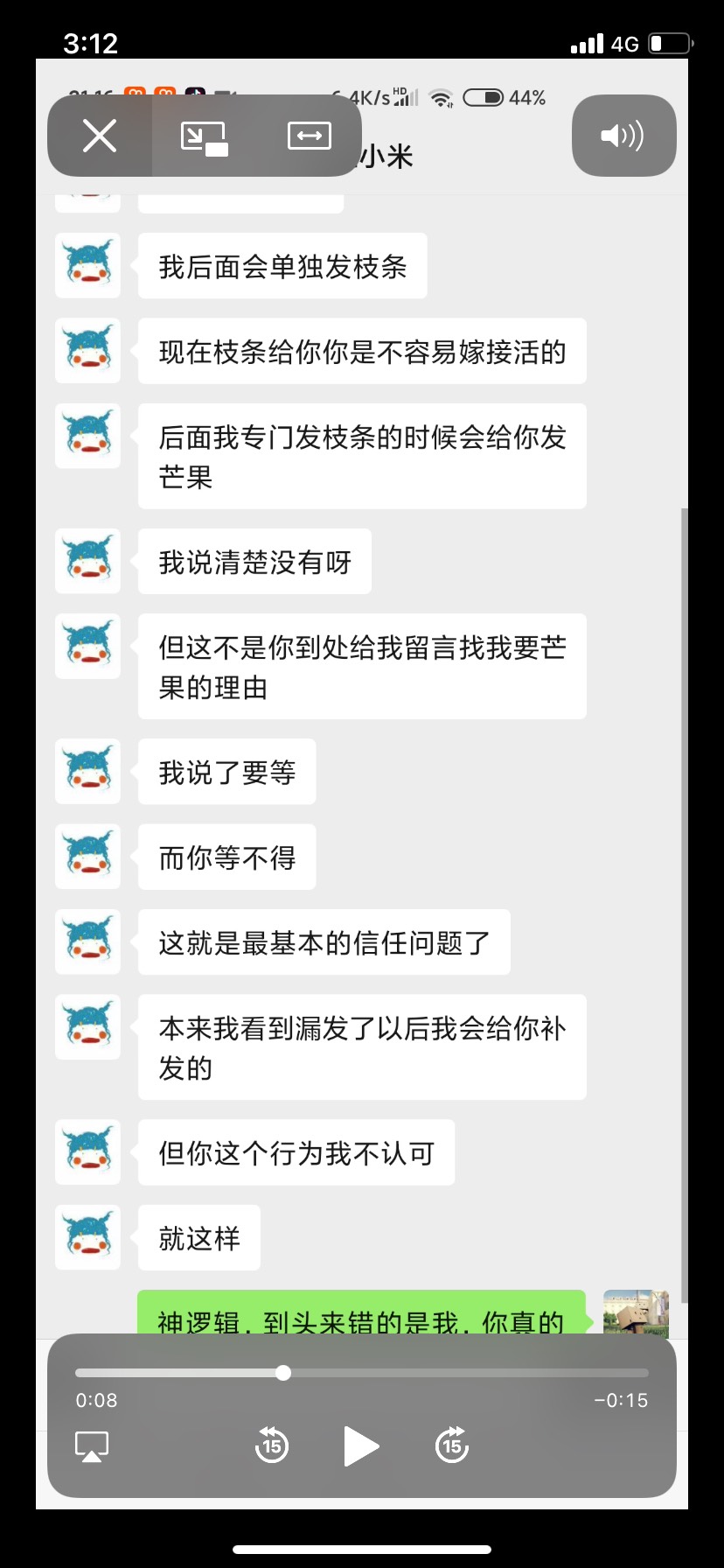
Task: Close the video player
Action: pos(100,136)
